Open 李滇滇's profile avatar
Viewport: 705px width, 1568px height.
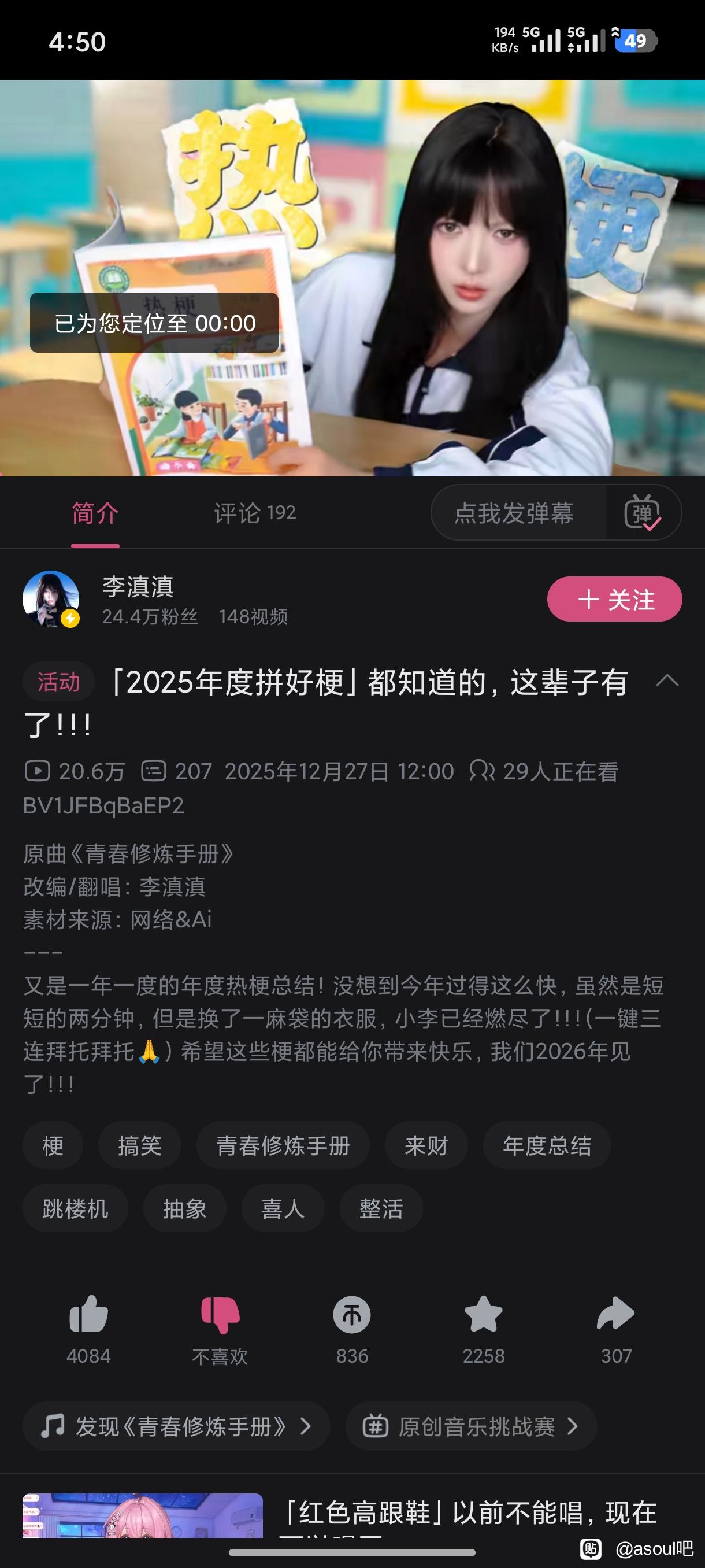click(51, 599)
